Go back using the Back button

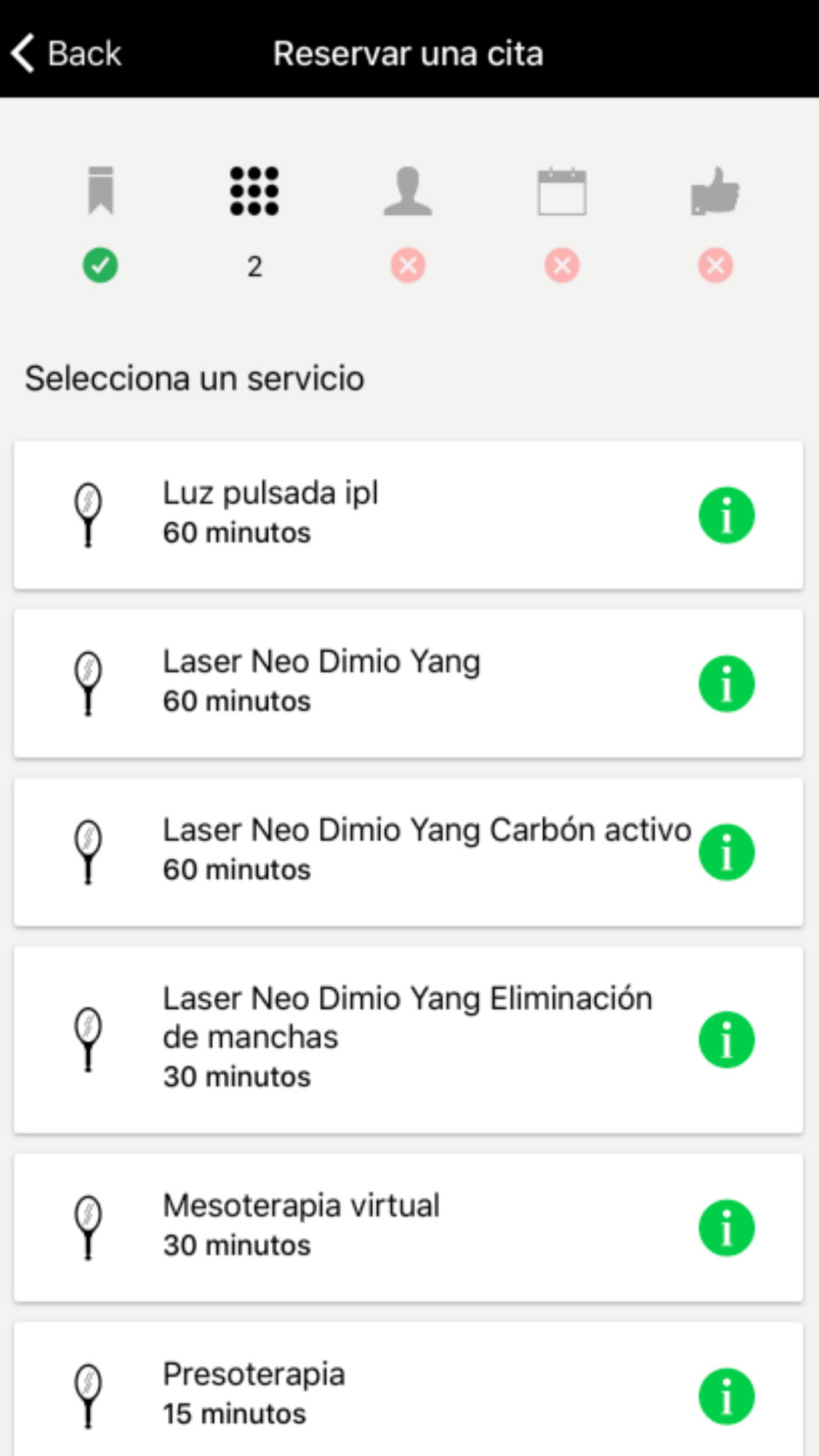[x=67, y=54]
